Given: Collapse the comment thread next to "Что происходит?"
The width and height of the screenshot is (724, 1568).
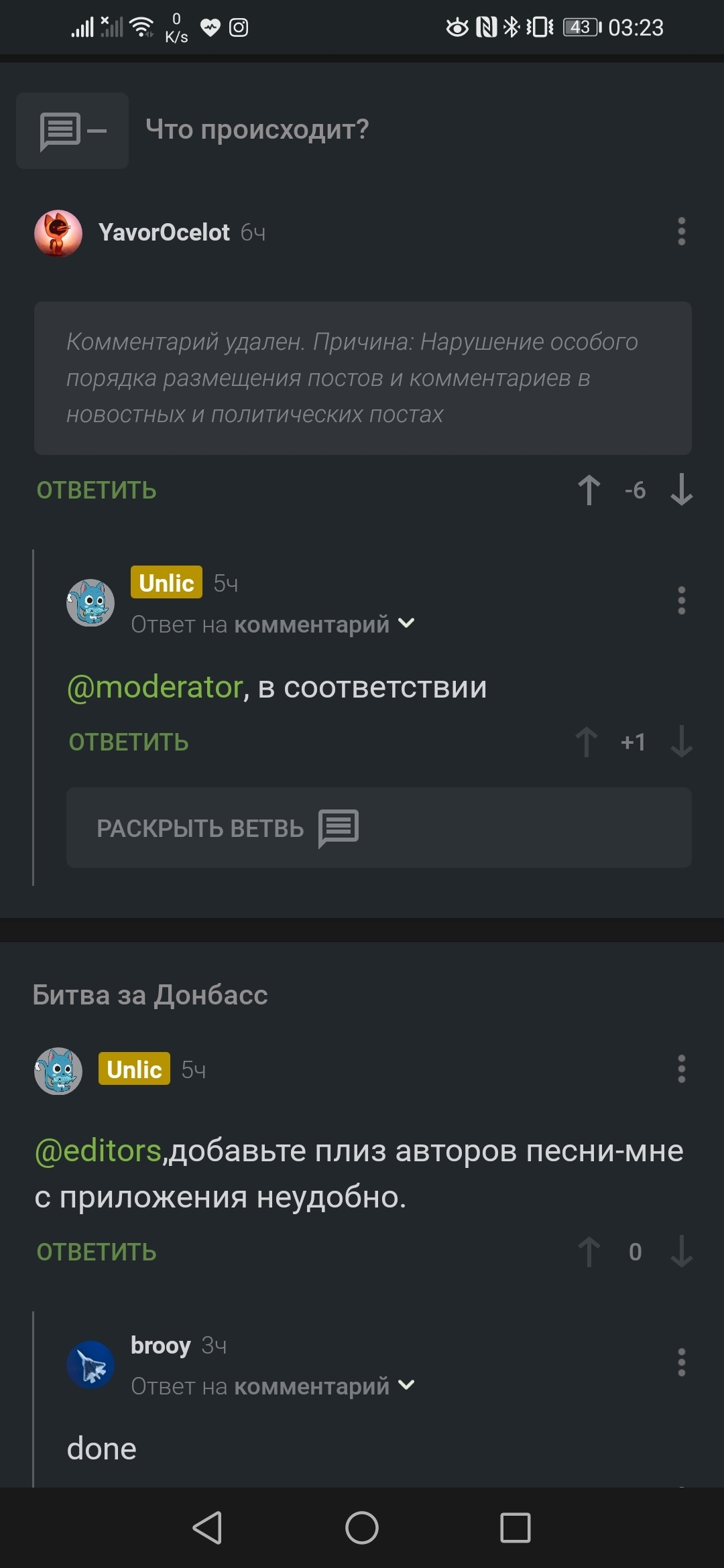Looking at the screenshot, I should [x=72, y=131].
